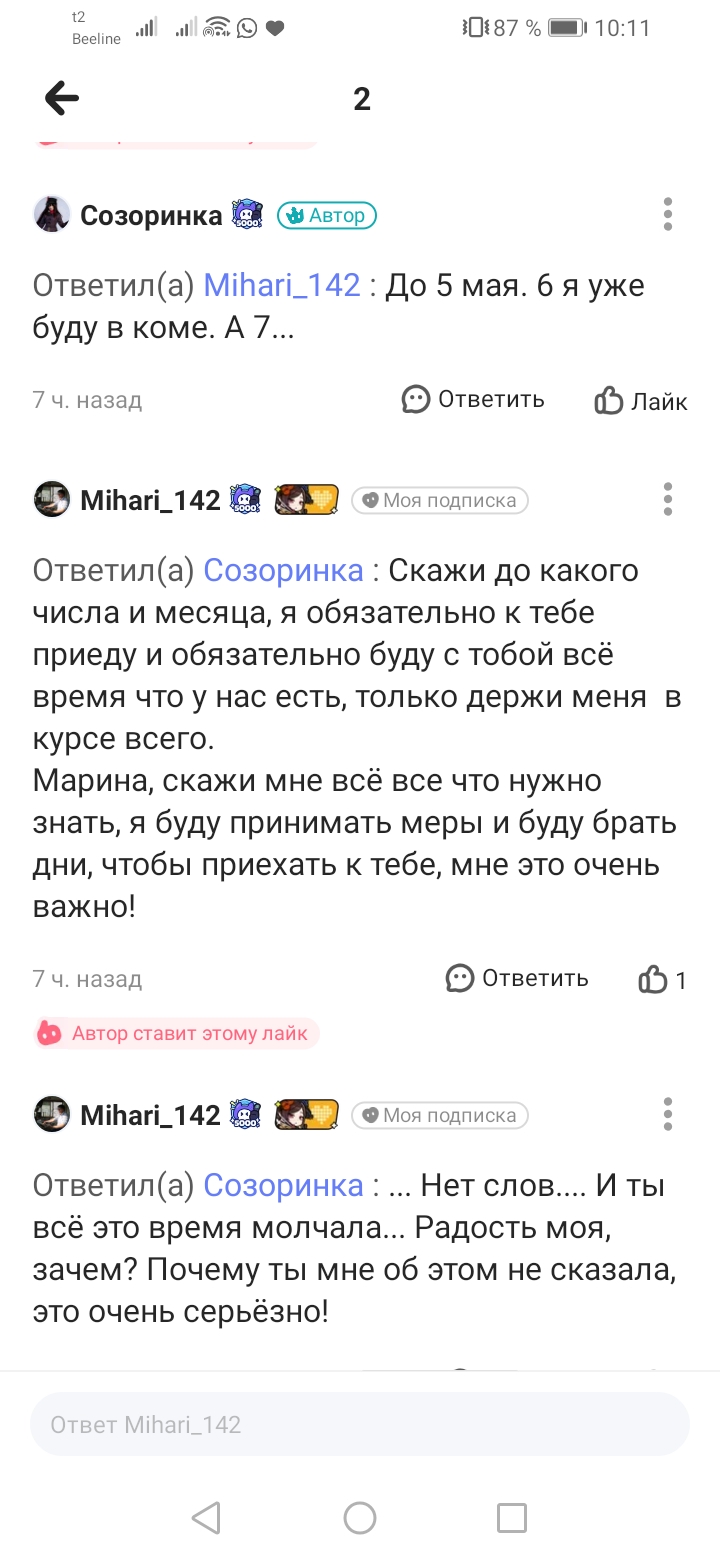
Task: Tap the system home button
Action: pos(360,1518)
